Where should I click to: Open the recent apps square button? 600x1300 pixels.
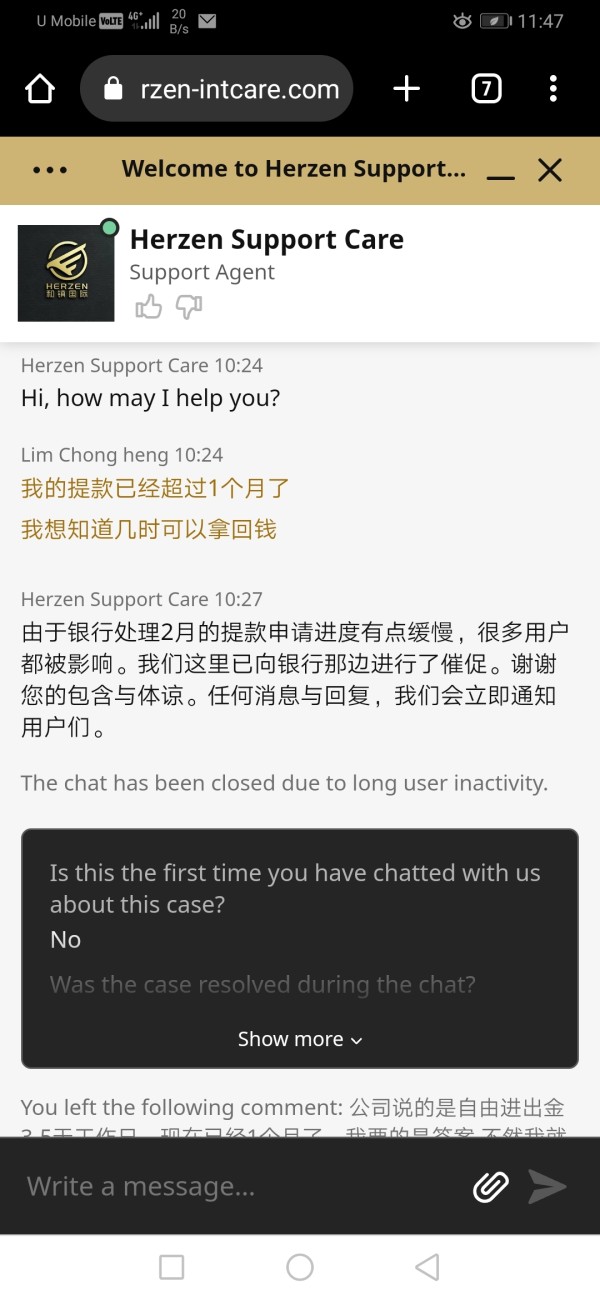coord(172,1267)
